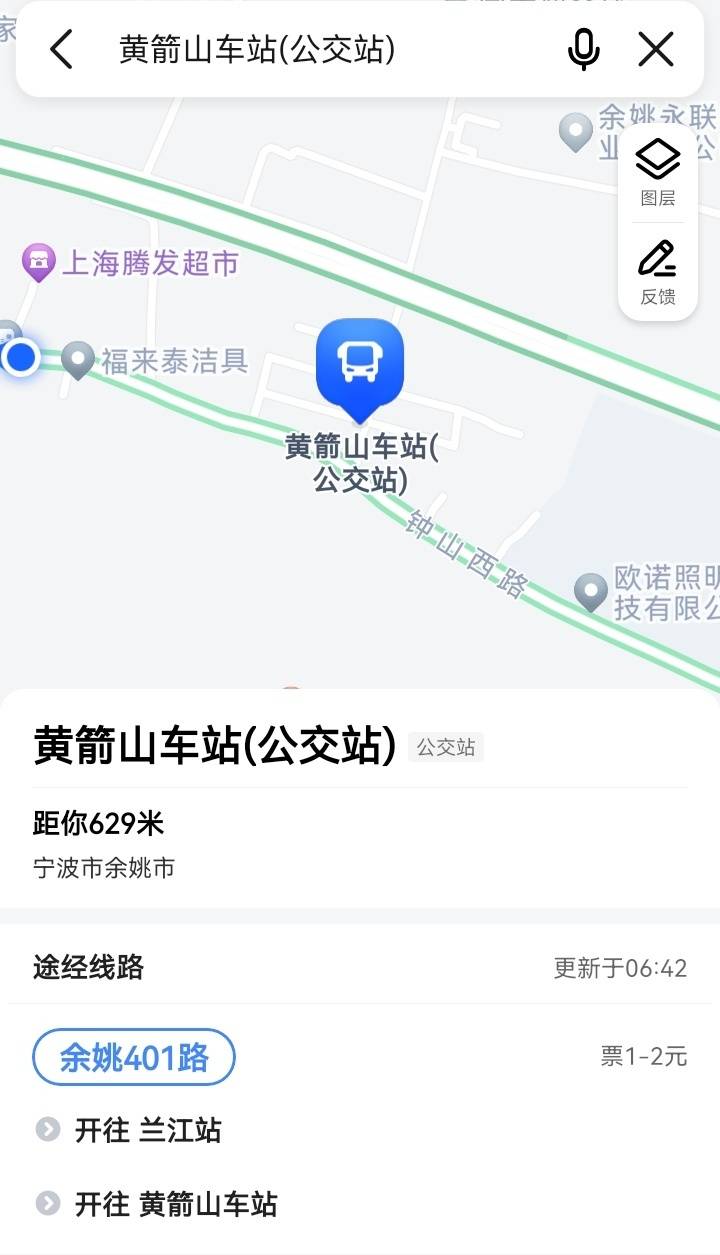Open the 反馈 feedback button

[x=658, y=271]
